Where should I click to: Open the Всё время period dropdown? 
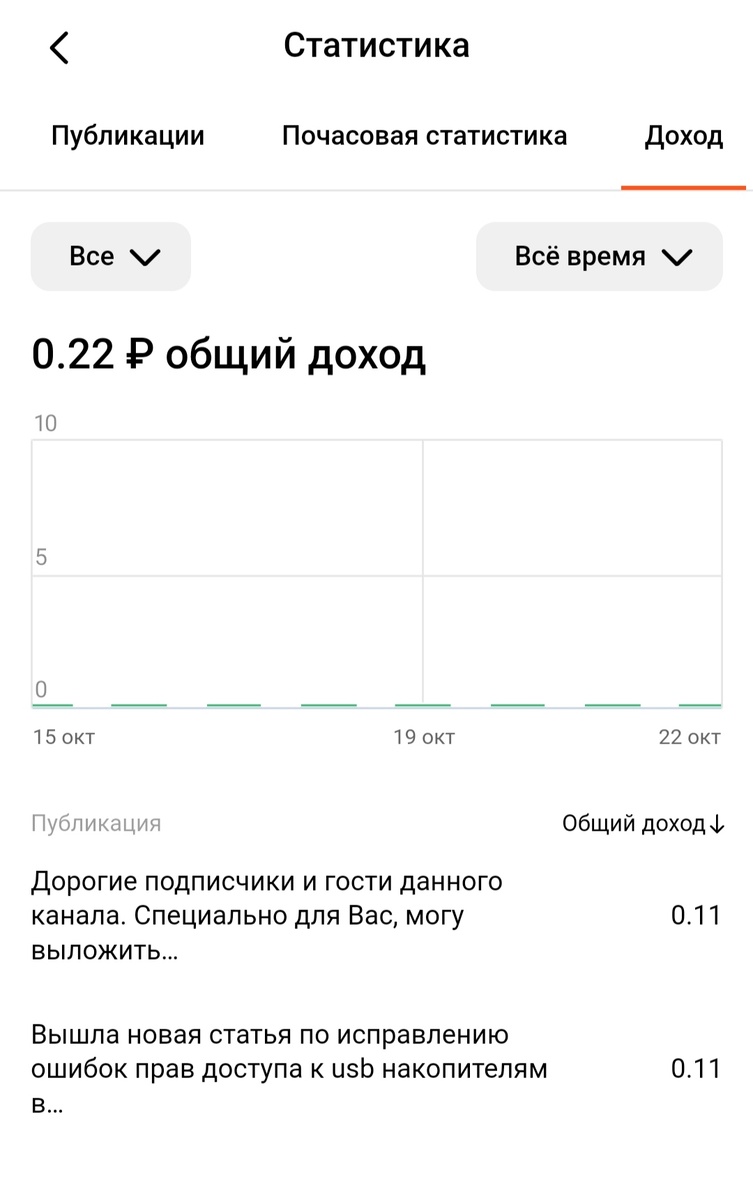598,256
